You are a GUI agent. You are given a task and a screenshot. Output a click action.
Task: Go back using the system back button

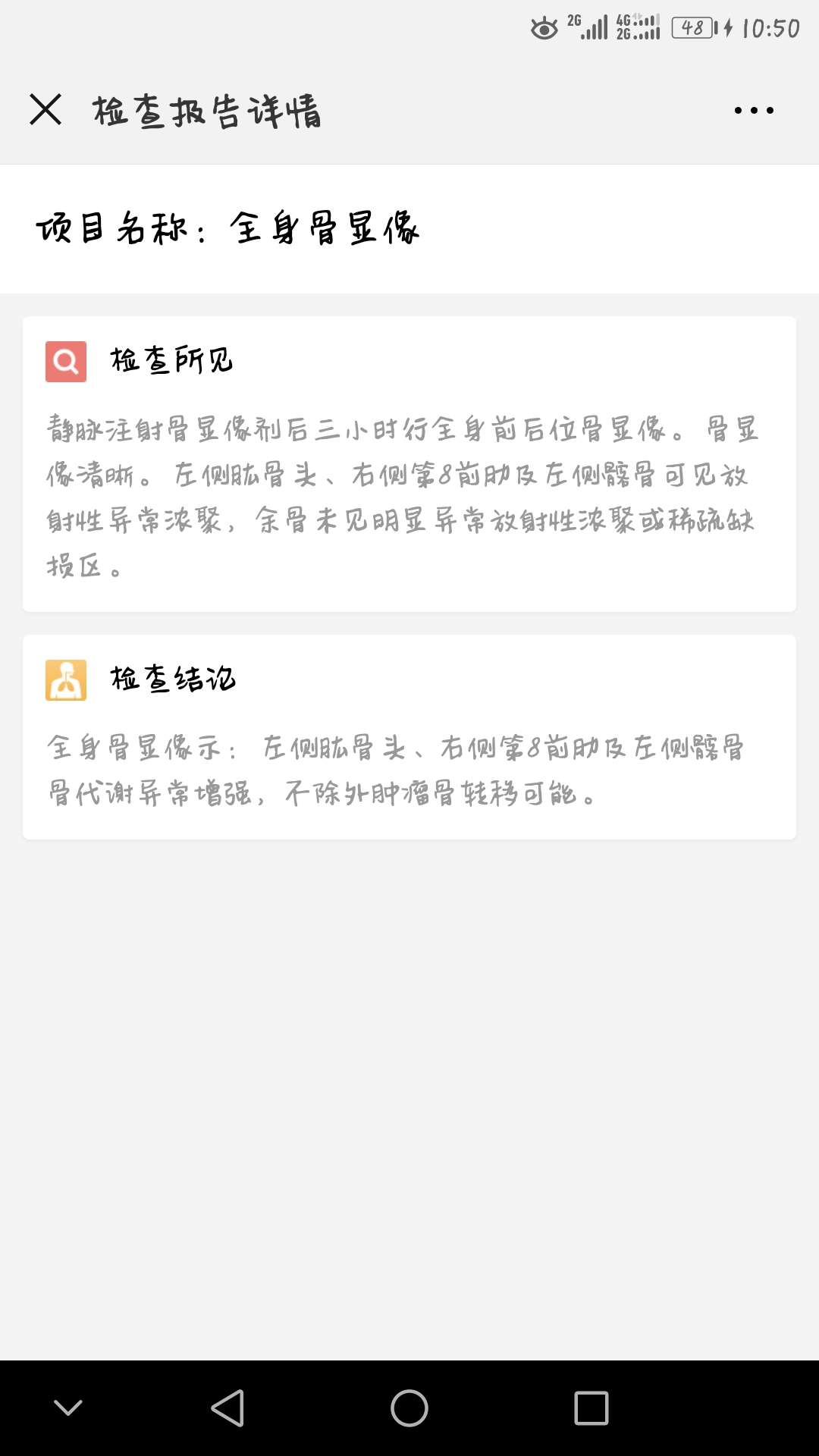coord(227,1408)
